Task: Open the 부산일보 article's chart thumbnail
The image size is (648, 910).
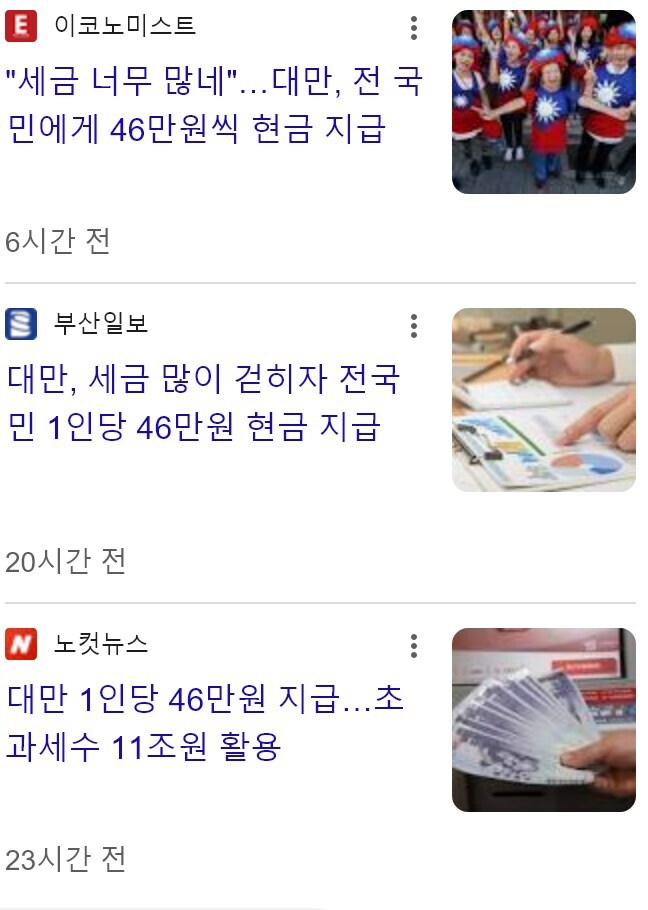Action: 543,400
